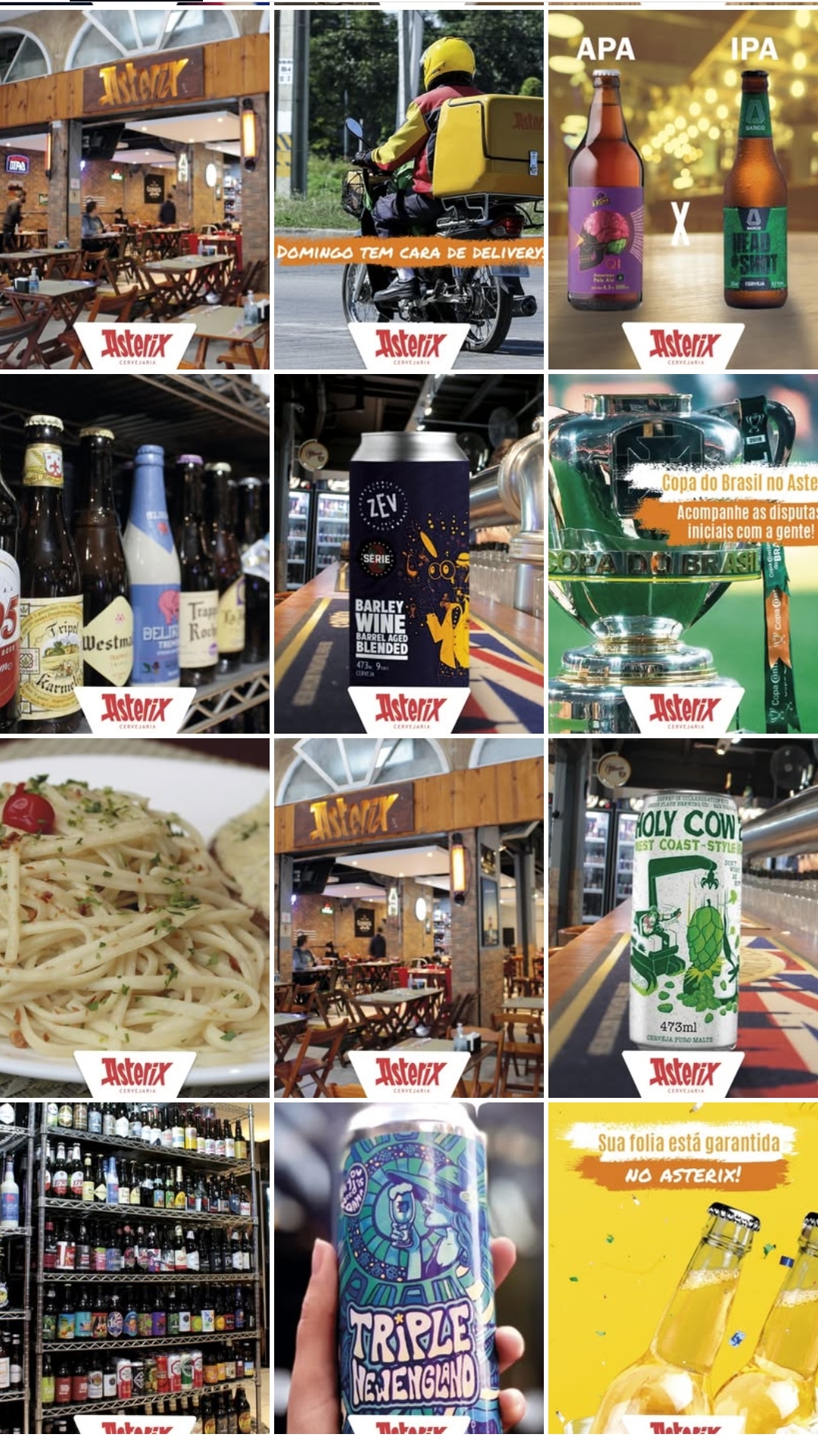818x1456 pixels.
Task: Open the Belgian beer bottles post
Action: pos(134,553)
